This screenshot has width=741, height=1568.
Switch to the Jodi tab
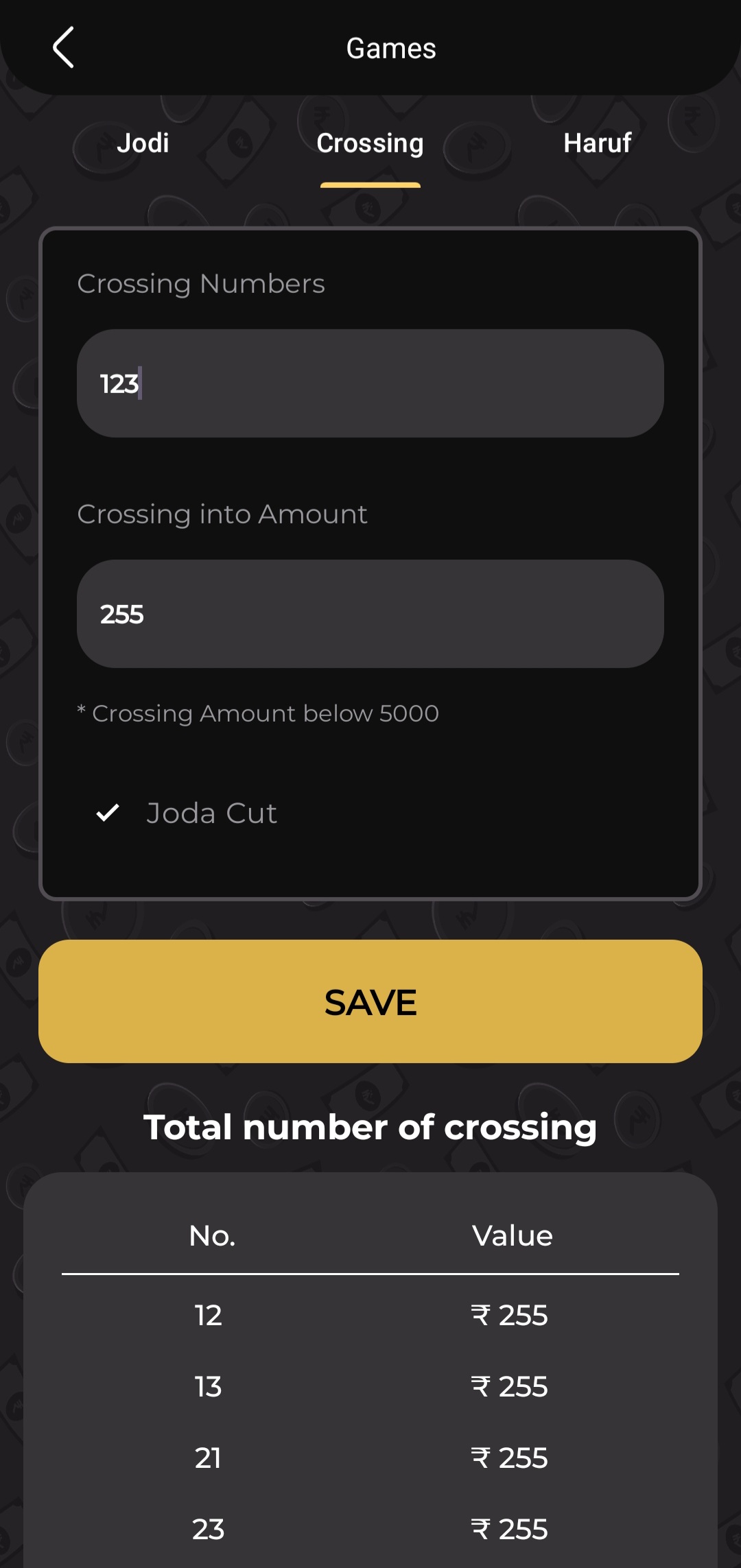143,143
